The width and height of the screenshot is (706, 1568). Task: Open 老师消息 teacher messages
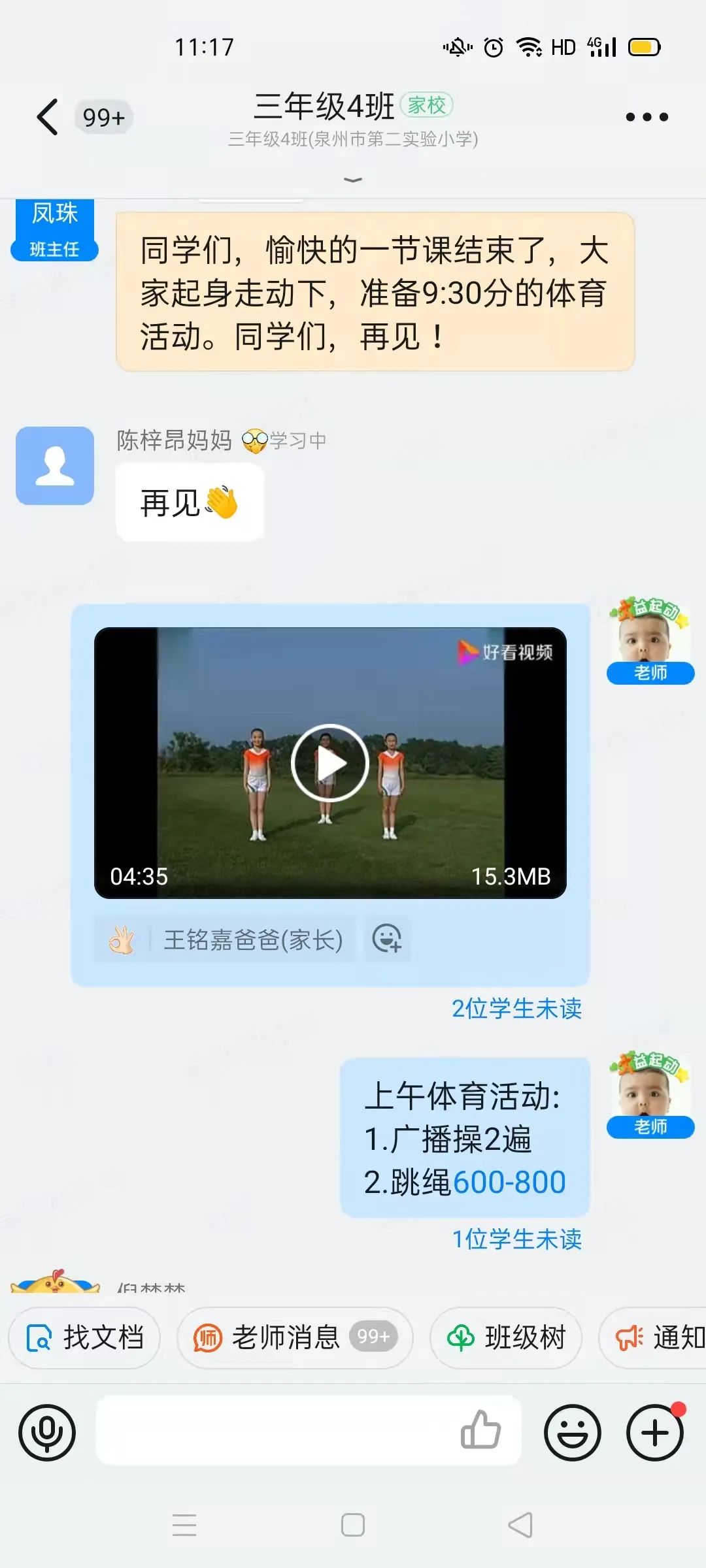[x=294, y=1338]
